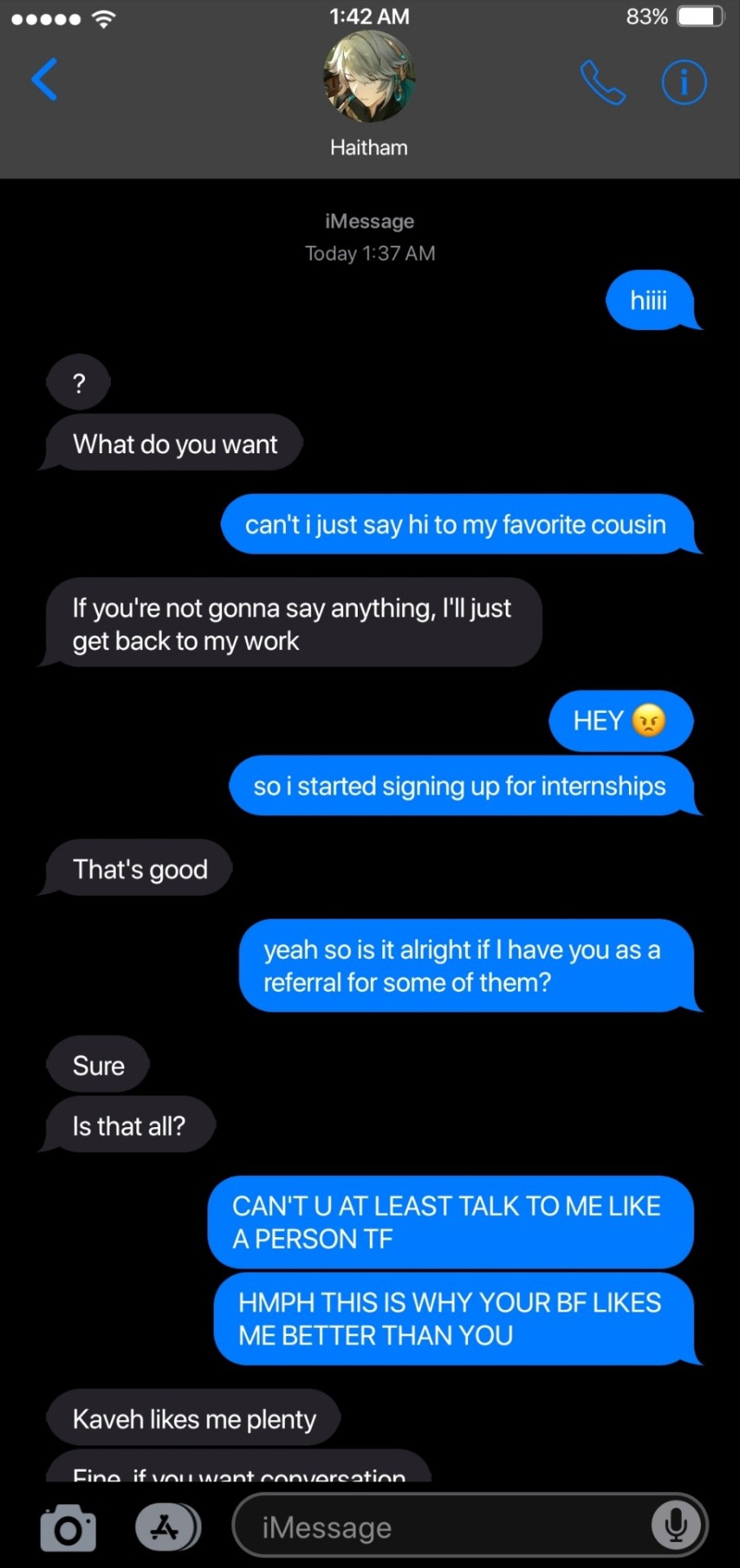Go back to the message list
740x1568 pixels.
(44, 80)
